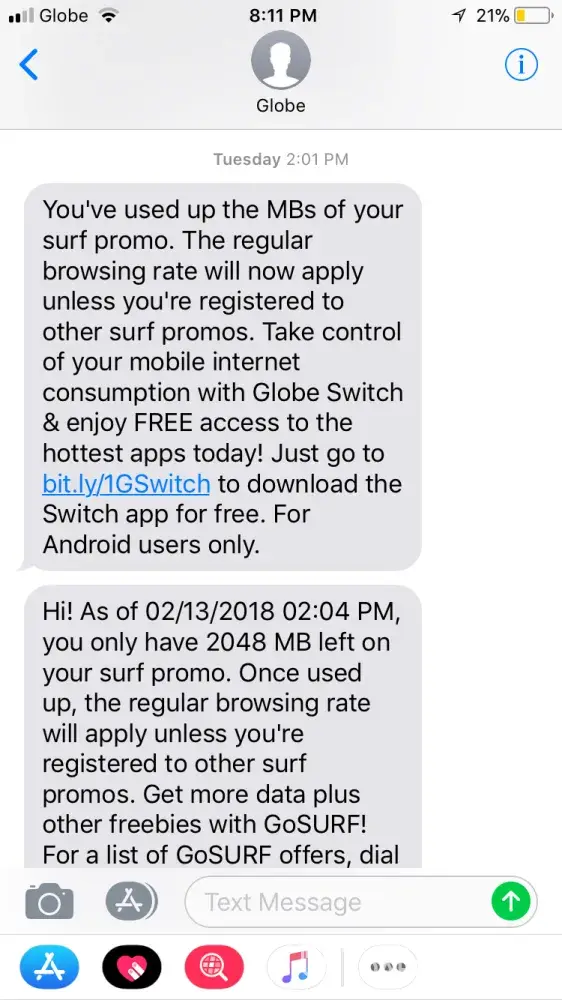The height and width of the screenshot is (1000, 562).
Task: Open the App Store iMessage app
Action: point(49,966)
